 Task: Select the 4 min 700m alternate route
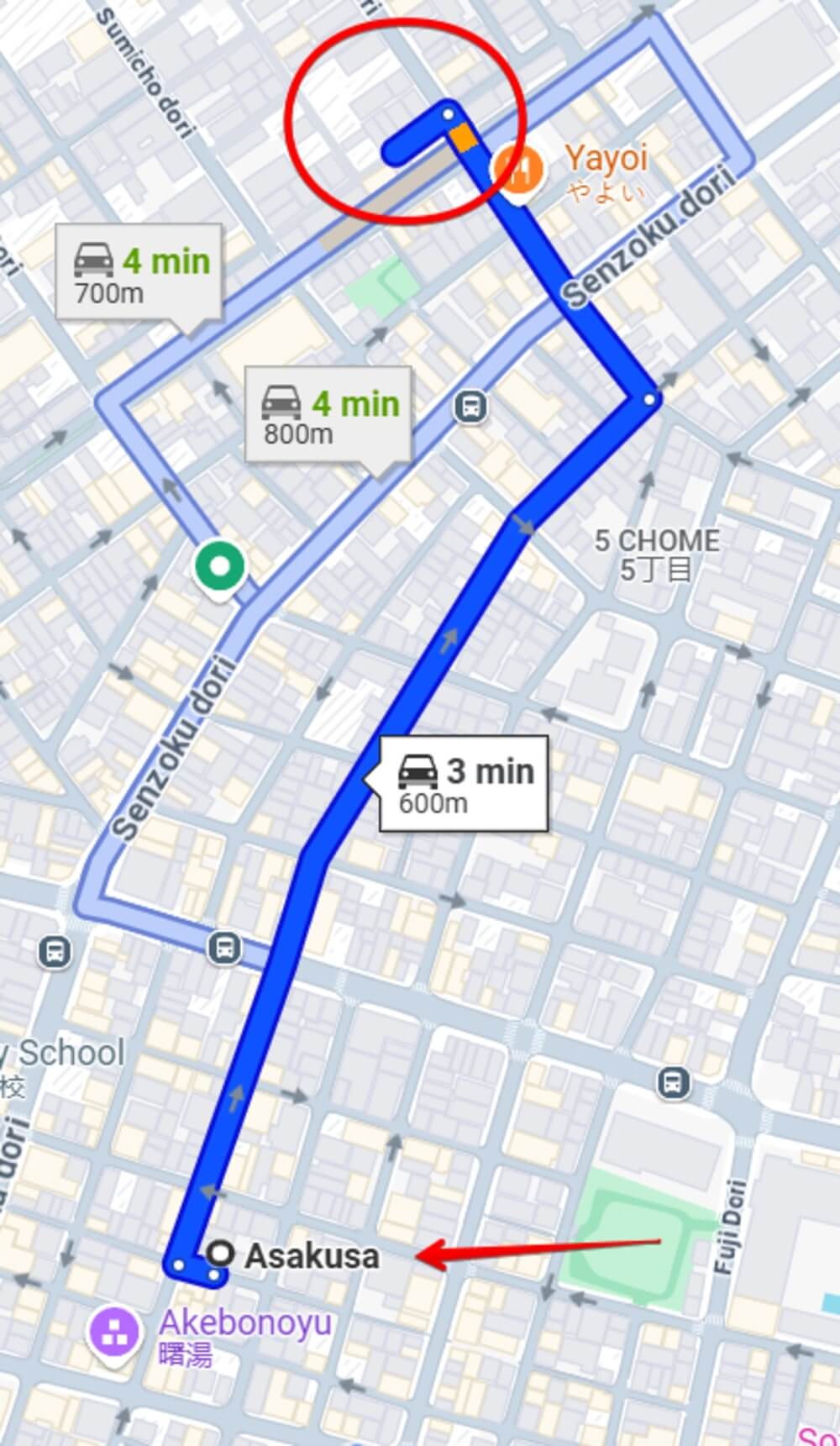pos(139,272)
